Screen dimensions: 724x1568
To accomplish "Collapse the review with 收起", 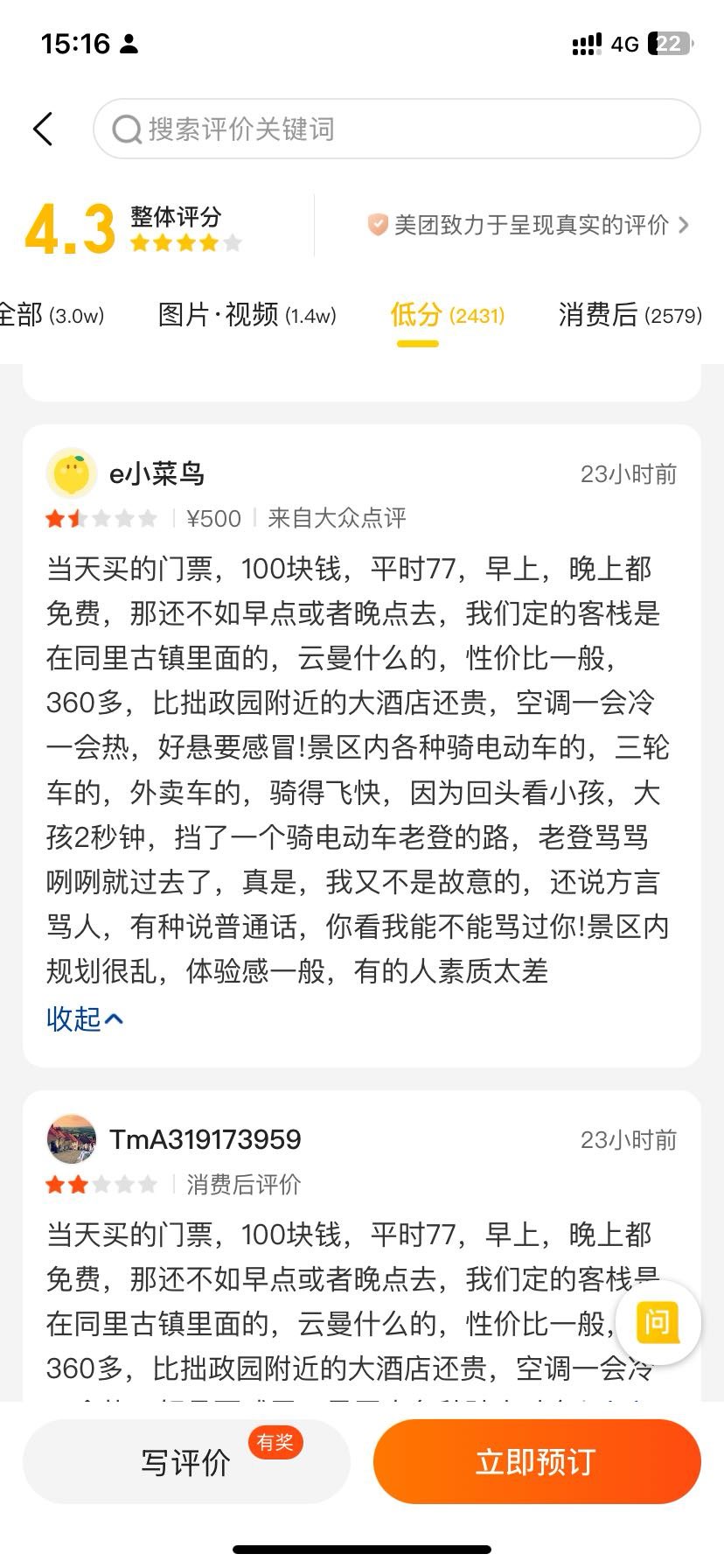I will coord(85,1018).
